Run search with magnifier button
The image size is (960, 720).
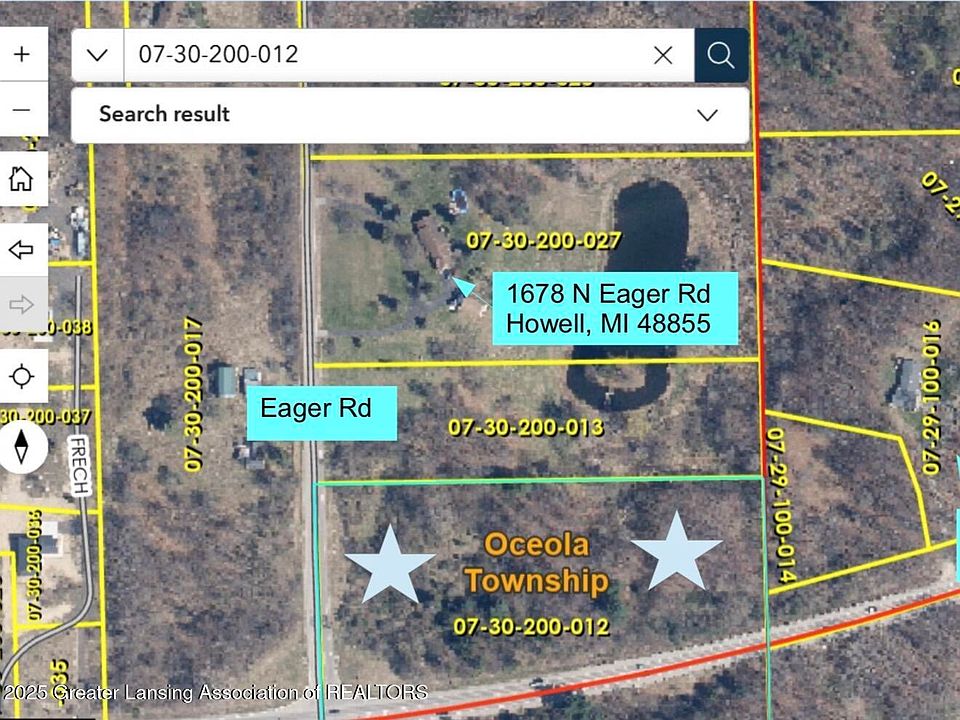click(721, 55)
